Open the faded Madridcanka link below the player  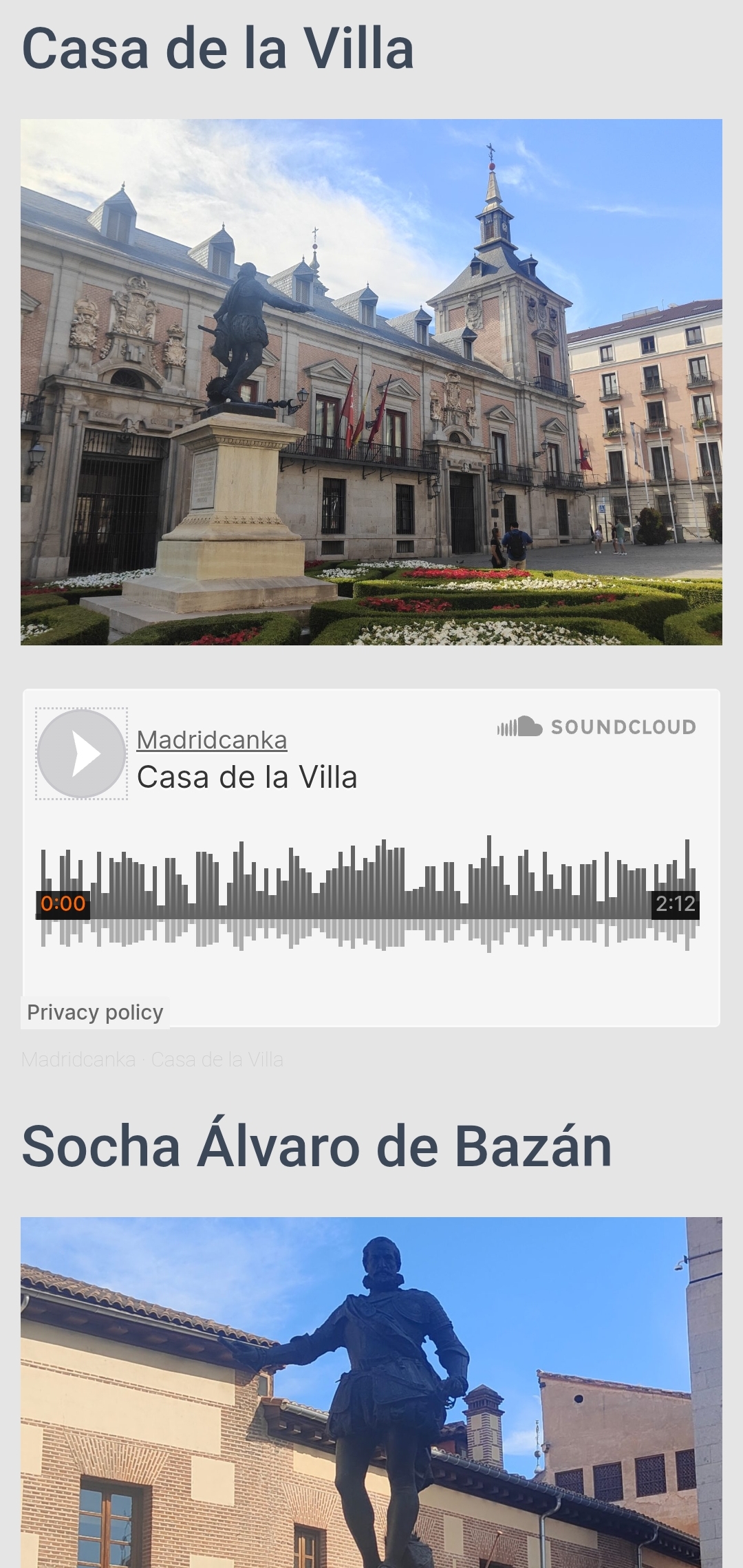78,1060
